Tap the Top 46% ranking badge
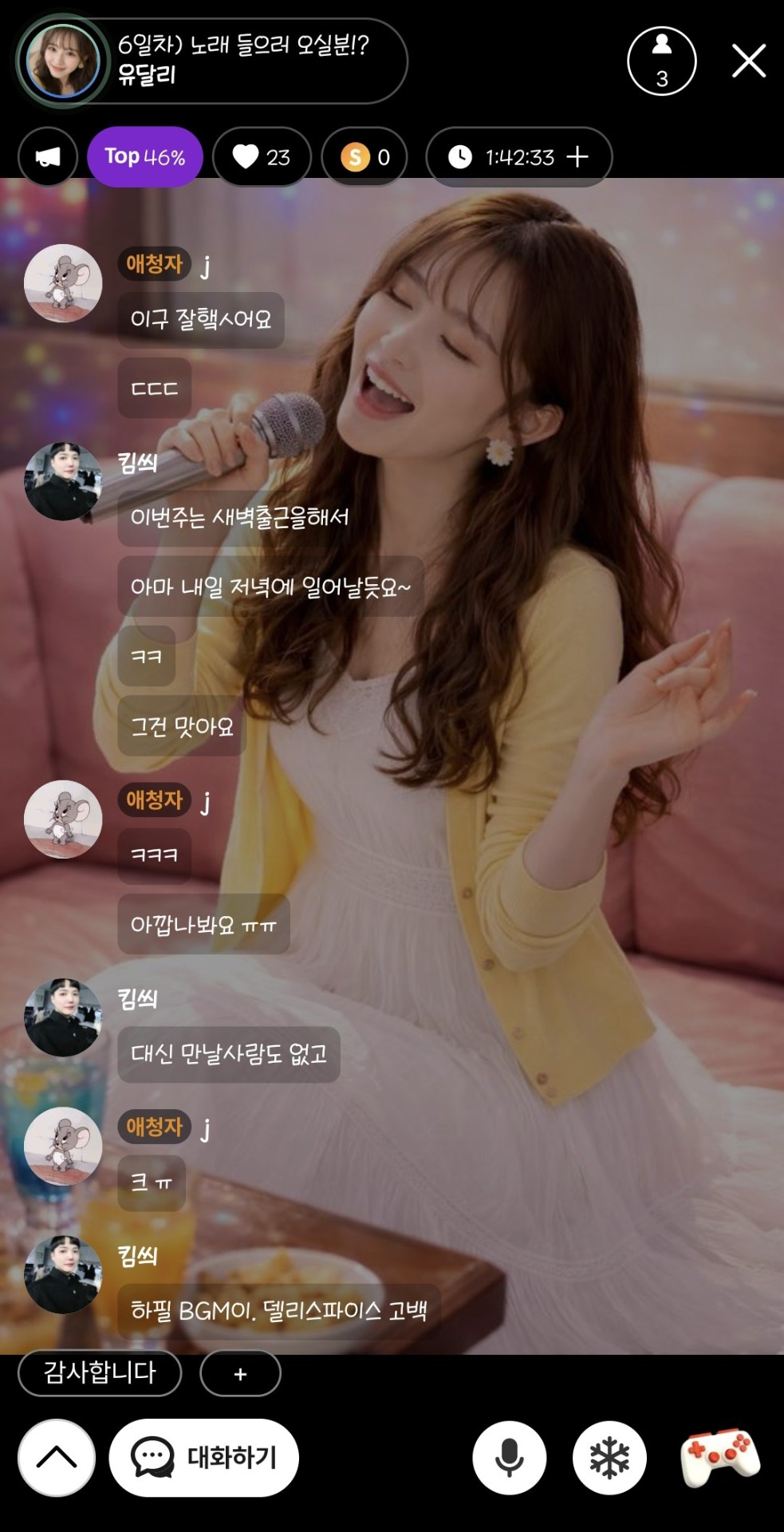The width and height of the screenshot is (784, 1532). pos(144,156)
